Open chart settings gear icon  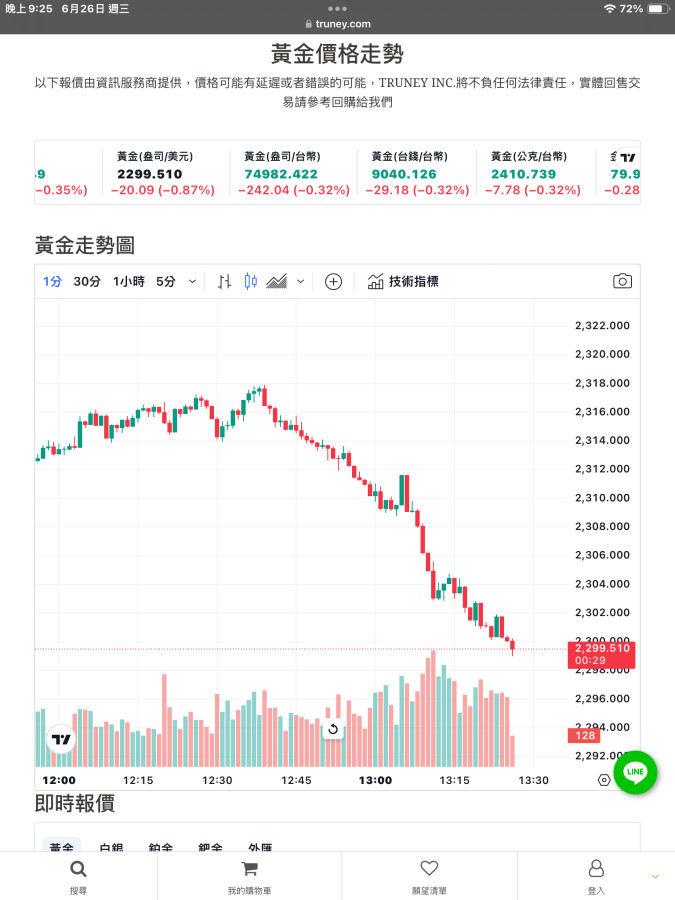pyautogui.click(x=604, y=780)
